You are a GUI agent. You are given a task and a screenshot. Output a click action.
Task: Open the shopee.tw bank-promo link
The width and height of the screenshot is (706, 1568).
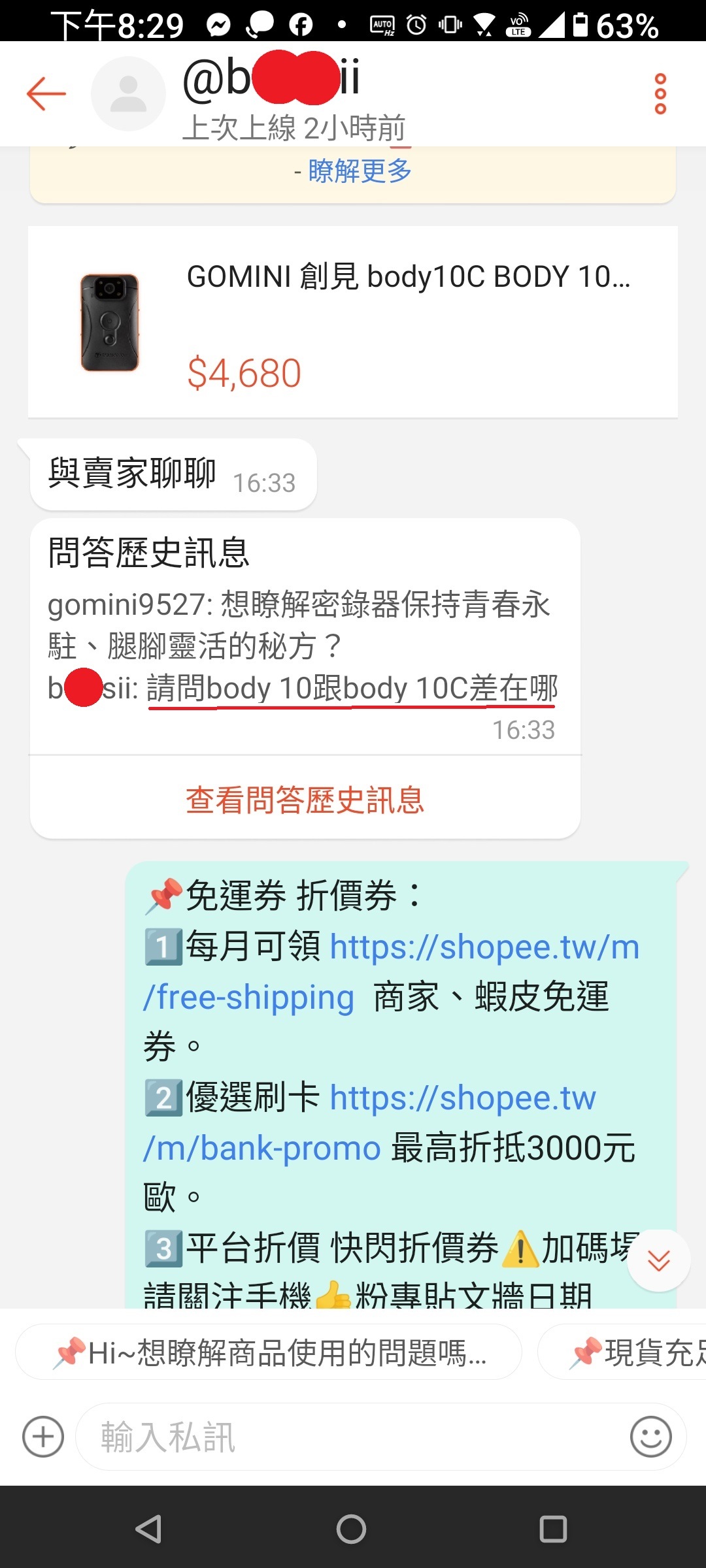click(x=462, y=1098)
